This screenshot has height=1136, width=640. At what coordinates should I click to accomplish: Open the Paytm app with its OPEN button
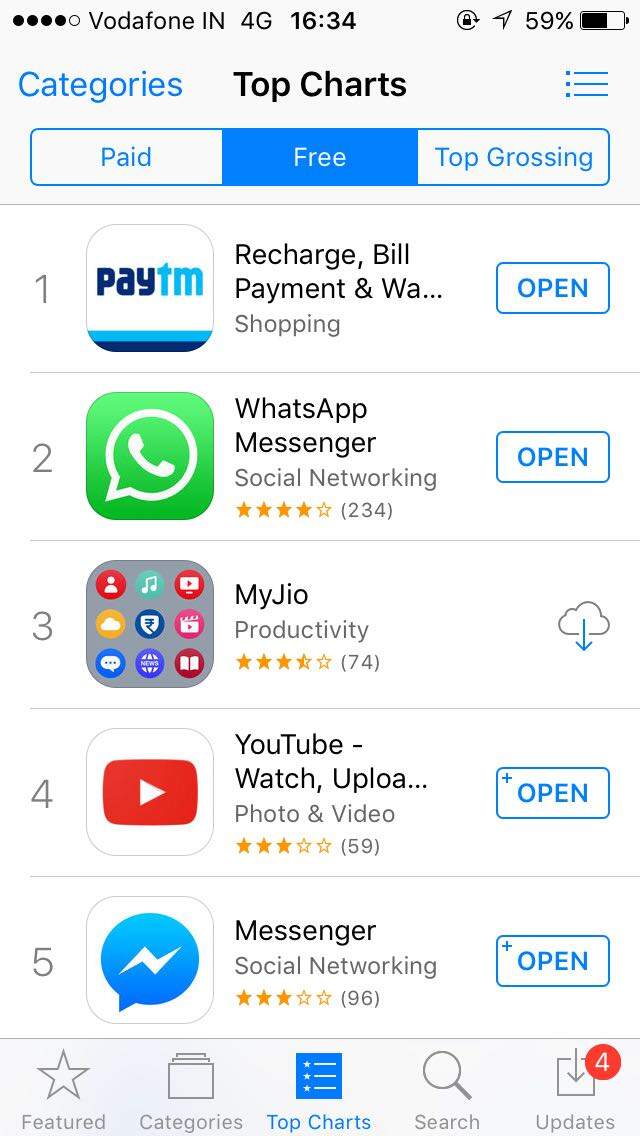552,288
